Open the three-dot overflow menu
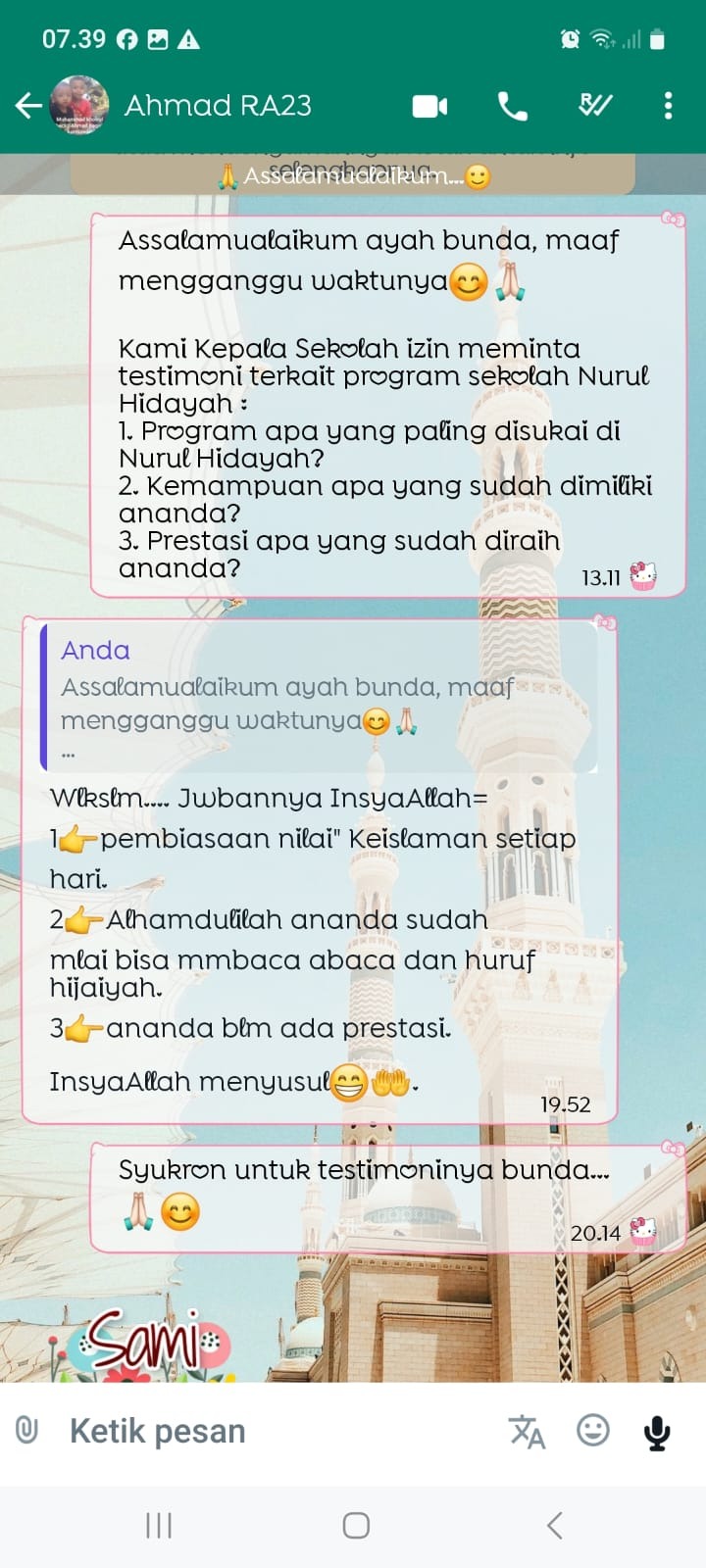The image size is (706, 1568). [x=668, y=106]
